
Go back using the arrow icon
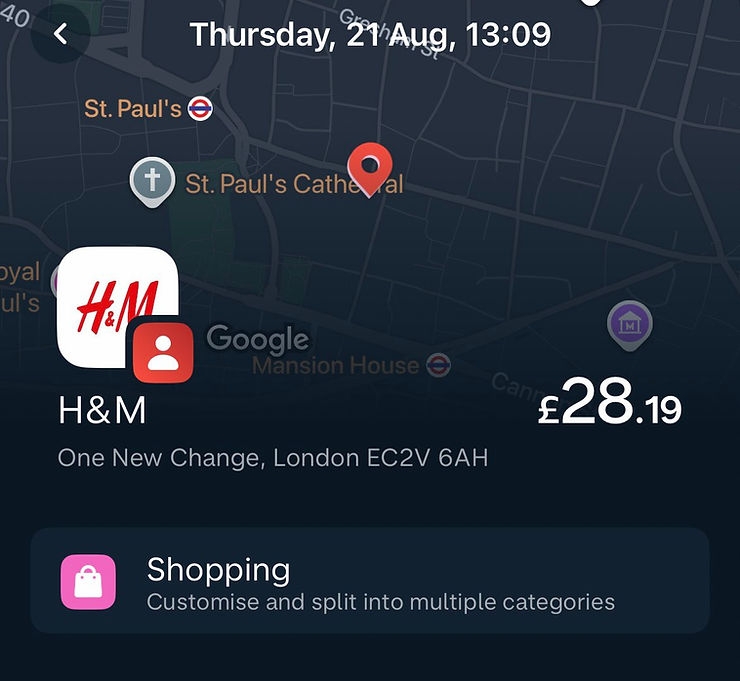(x=60, y=35)
